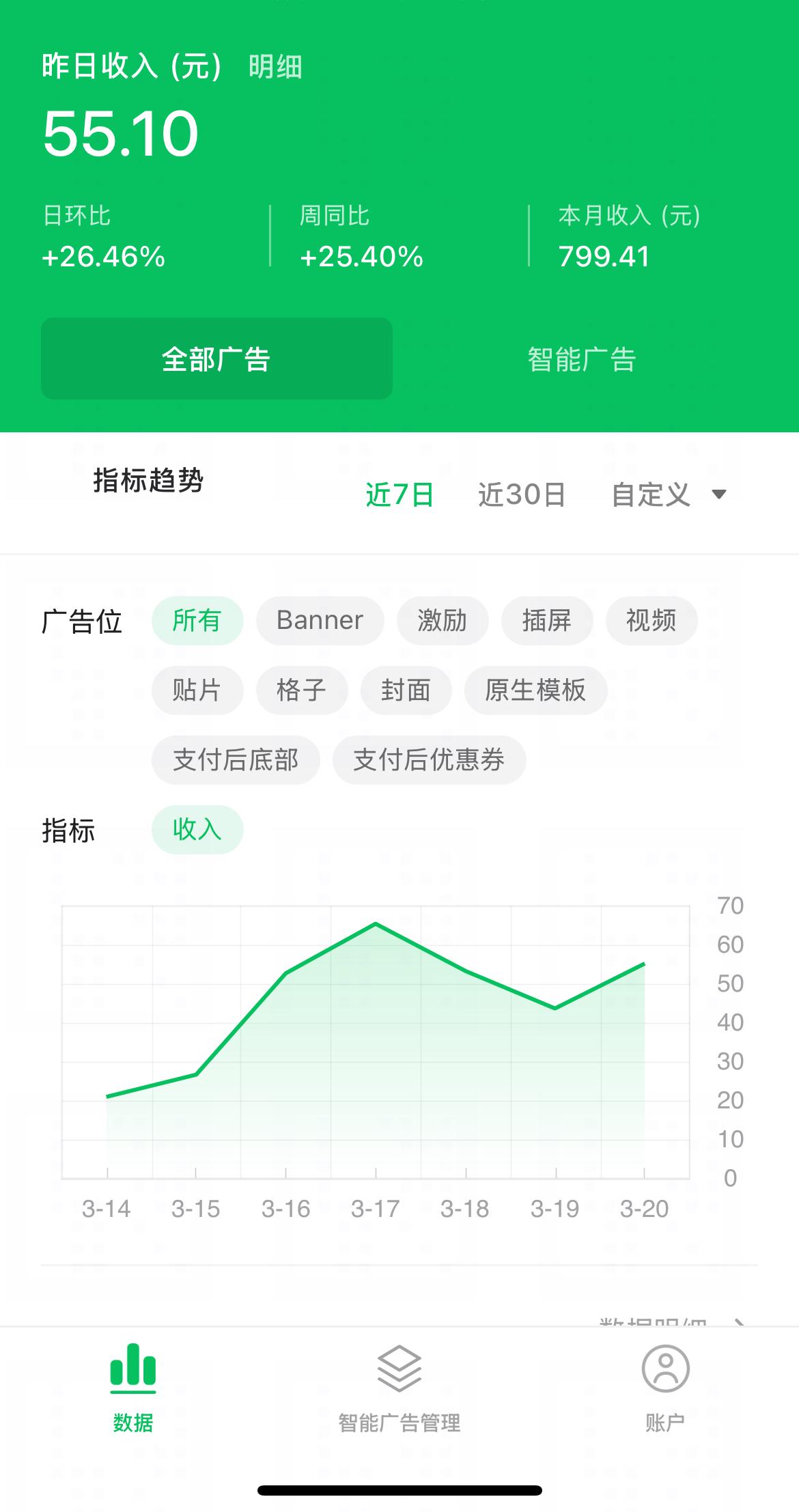This screenshot has width=799, height=1512.
Task: Tap the 3-17 peak on the chart
Action: tap(376, 923)
